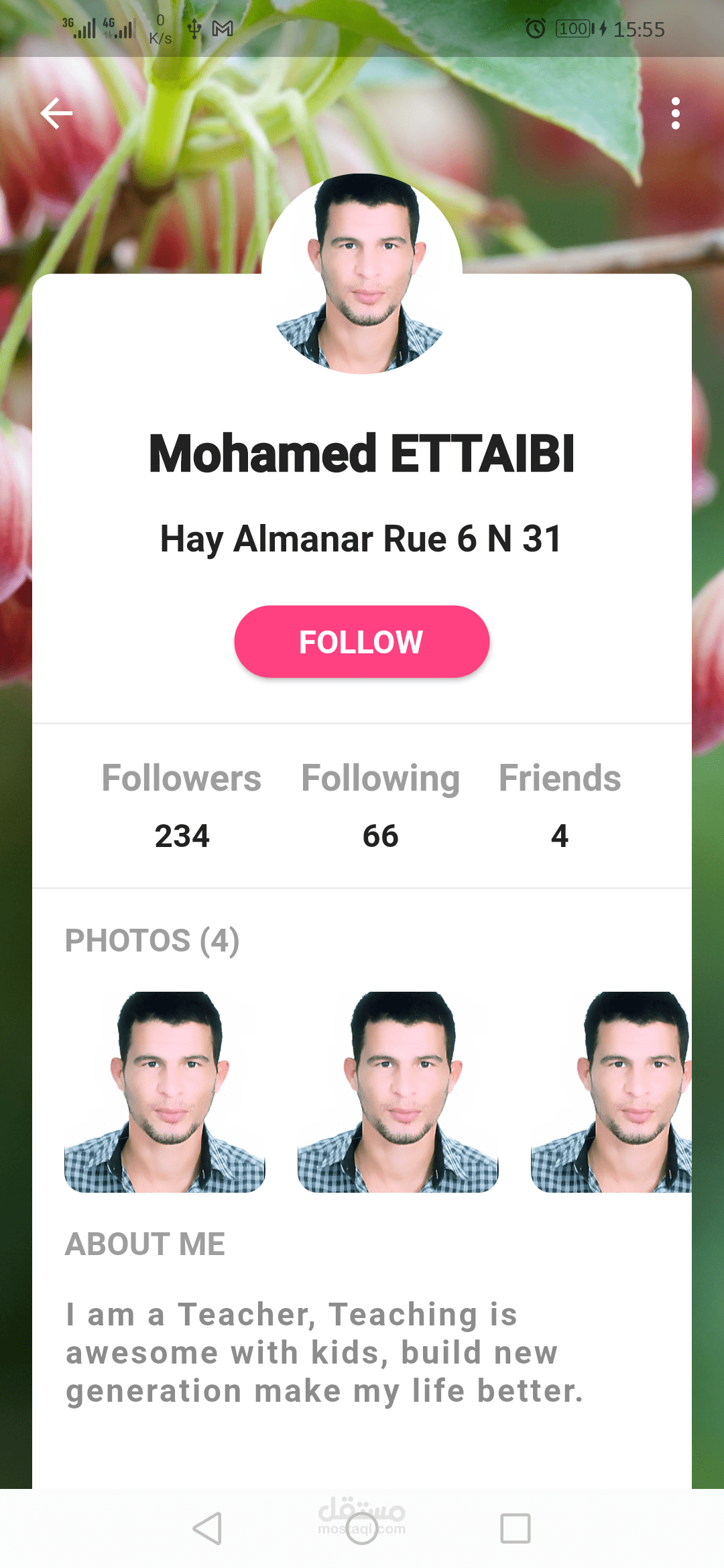The width and height of the screenshot is (724, 1568).
Task: Open the round profile picture
Action: click(x=362, y=273)
